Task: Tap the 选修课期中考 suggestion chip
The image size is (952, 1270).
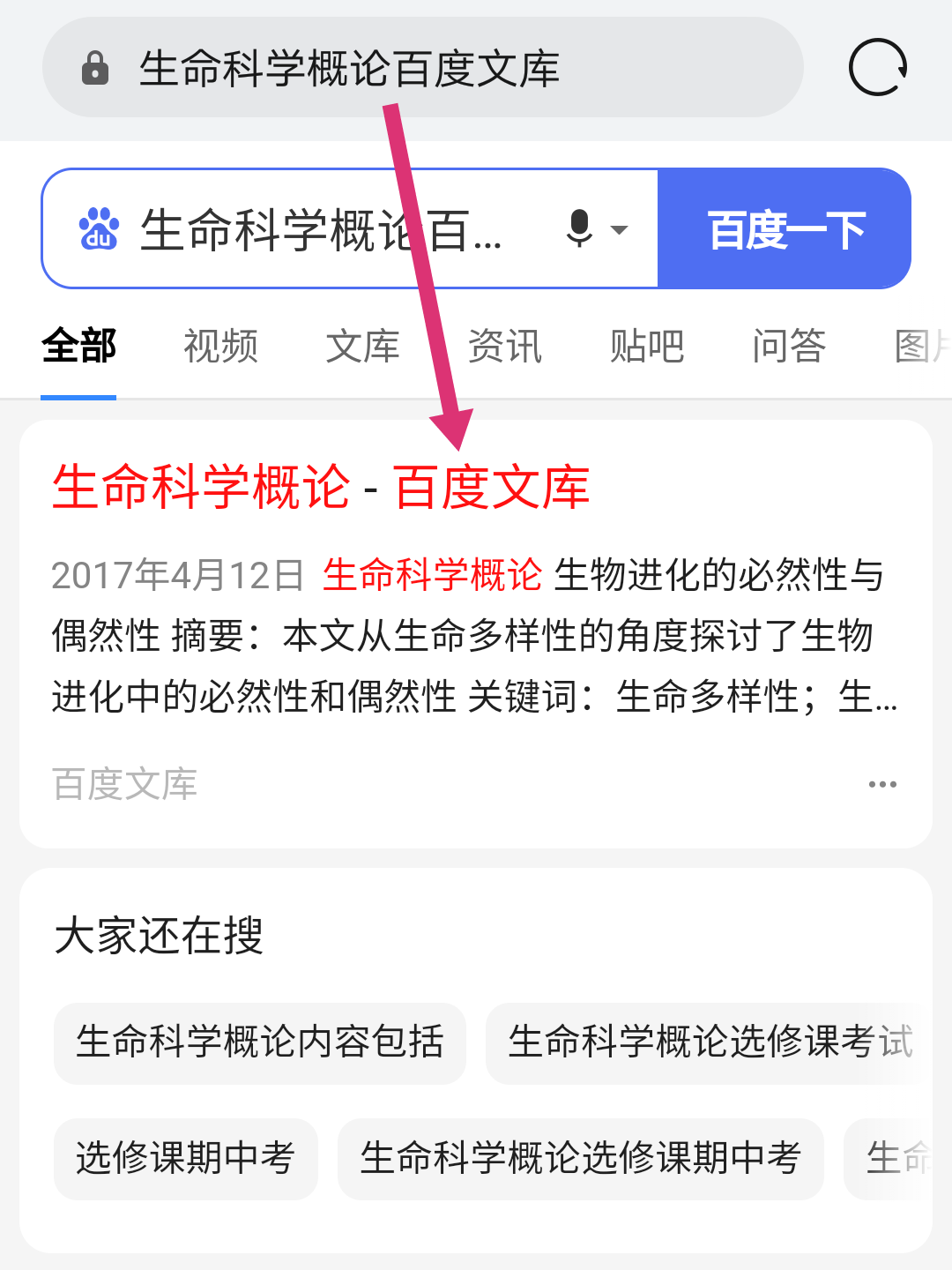Action: [185, 1158]
